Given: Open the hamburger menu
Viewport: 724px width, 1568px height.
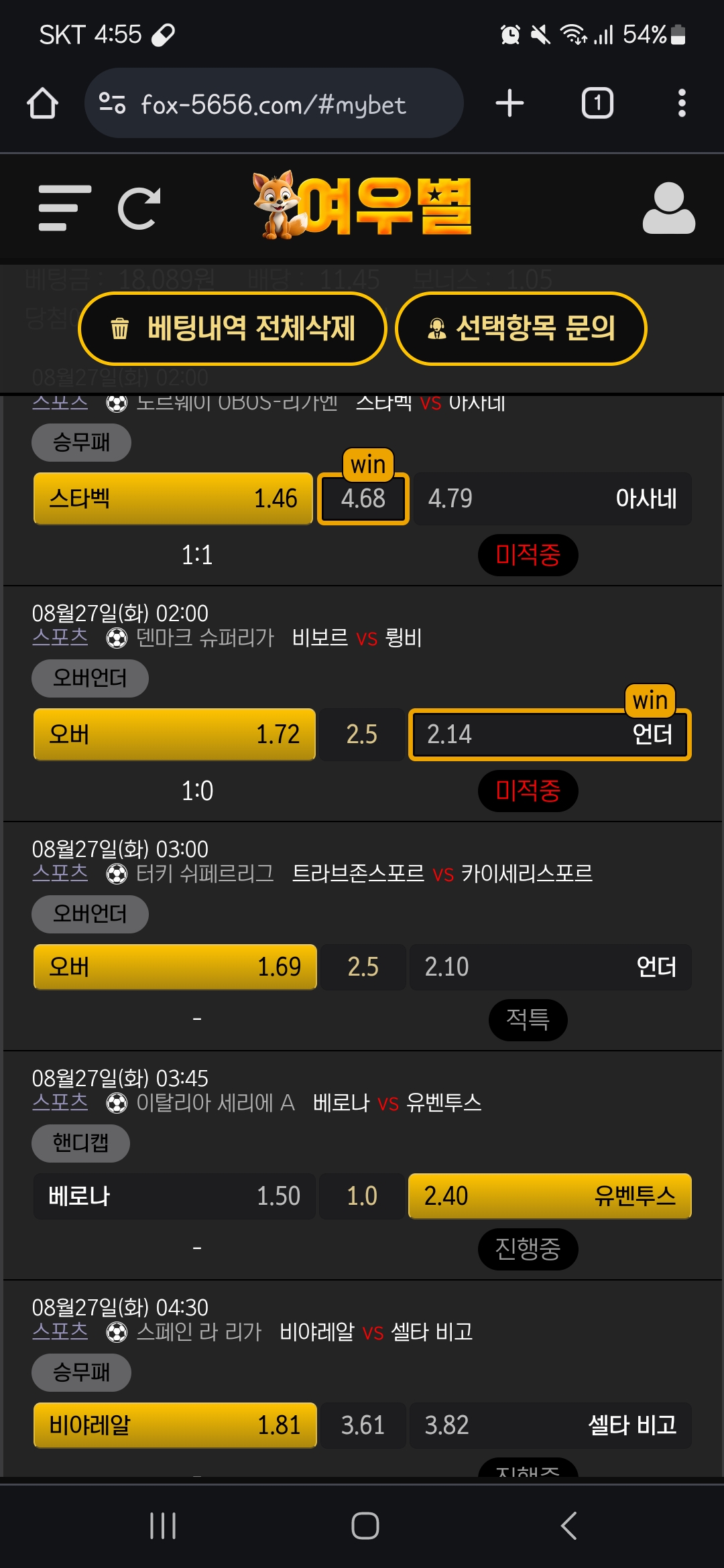Looking at the screenshot, I should [x=64, y=208].
